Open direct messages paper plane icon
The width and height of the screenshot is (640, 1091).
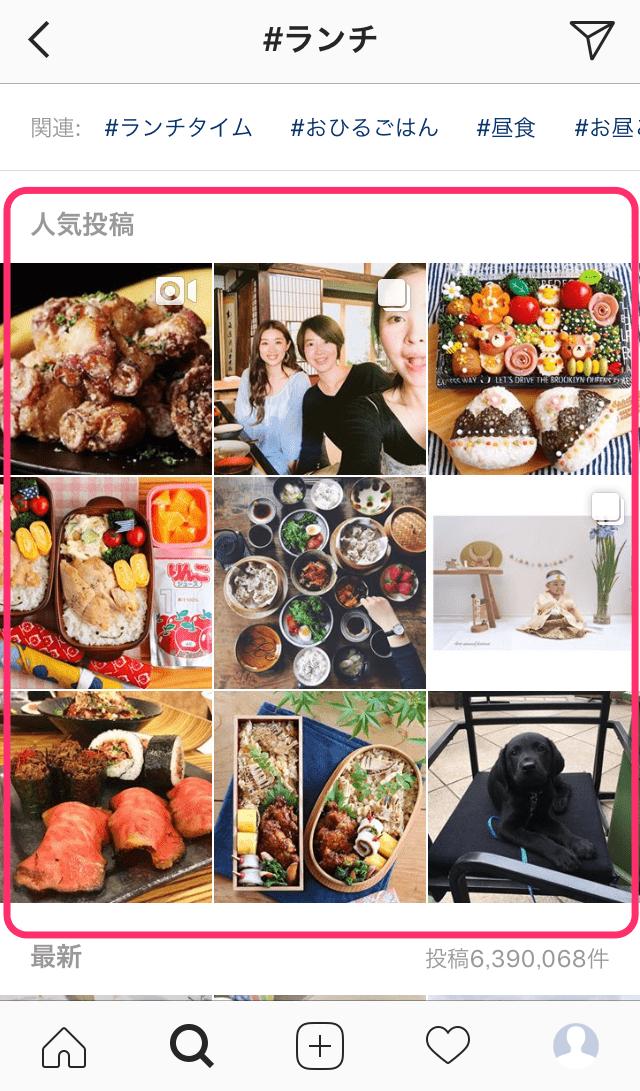tap(591, 40)
